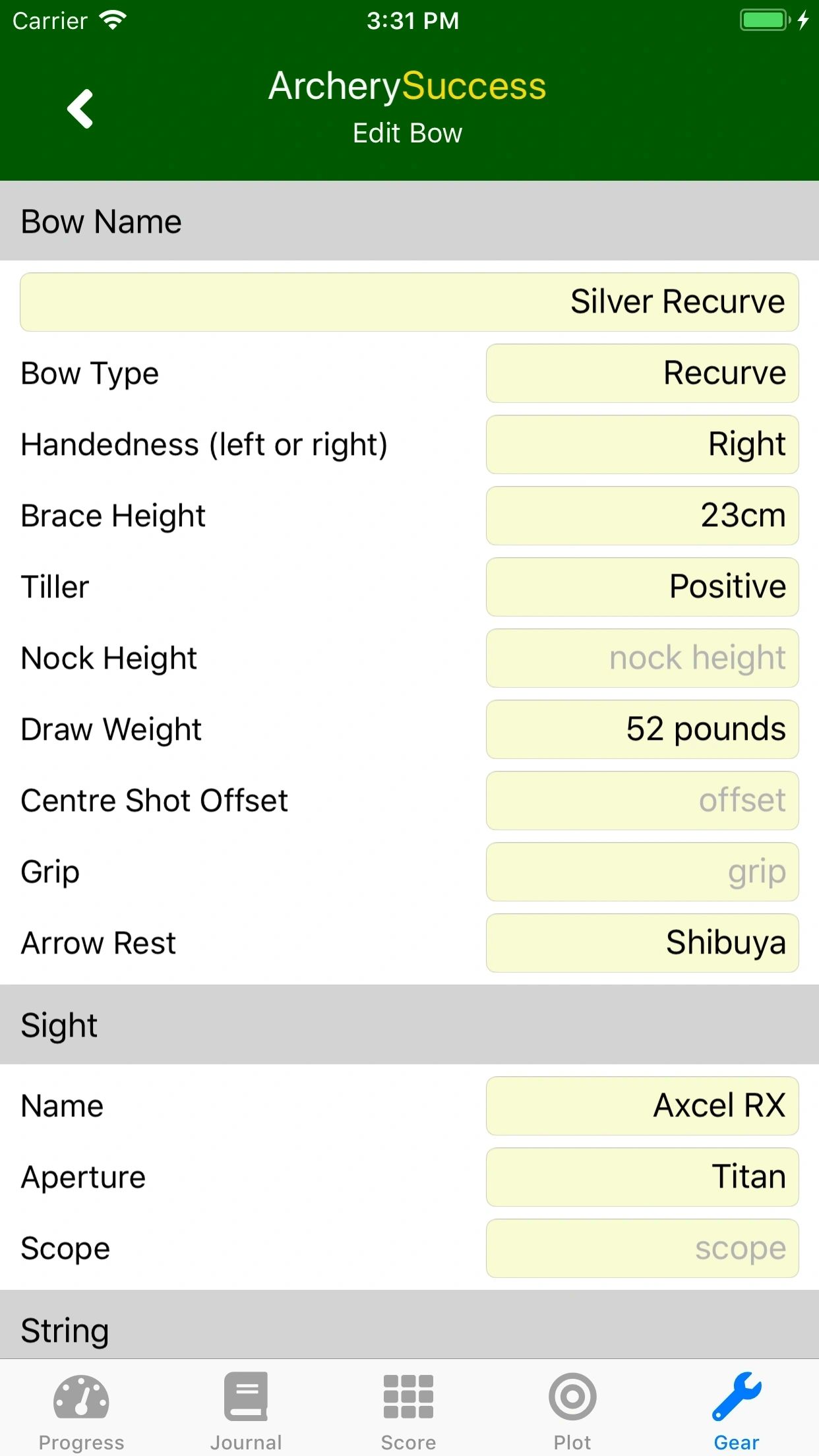819x1456 pixels.
Task: Open the Gear section
Action: click(737, 1411)
